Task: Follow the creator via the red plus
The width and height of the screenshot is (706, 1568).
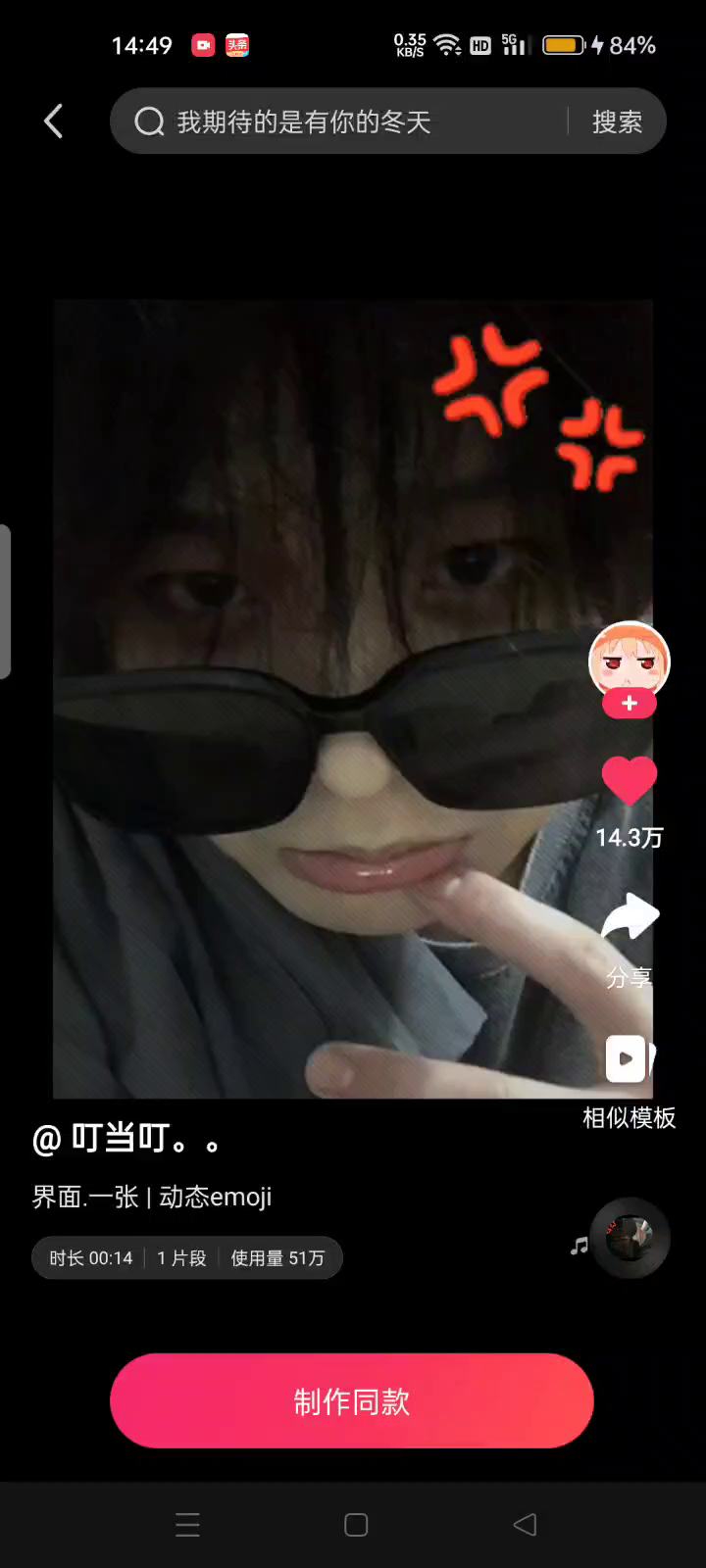Action: [629, 704]
